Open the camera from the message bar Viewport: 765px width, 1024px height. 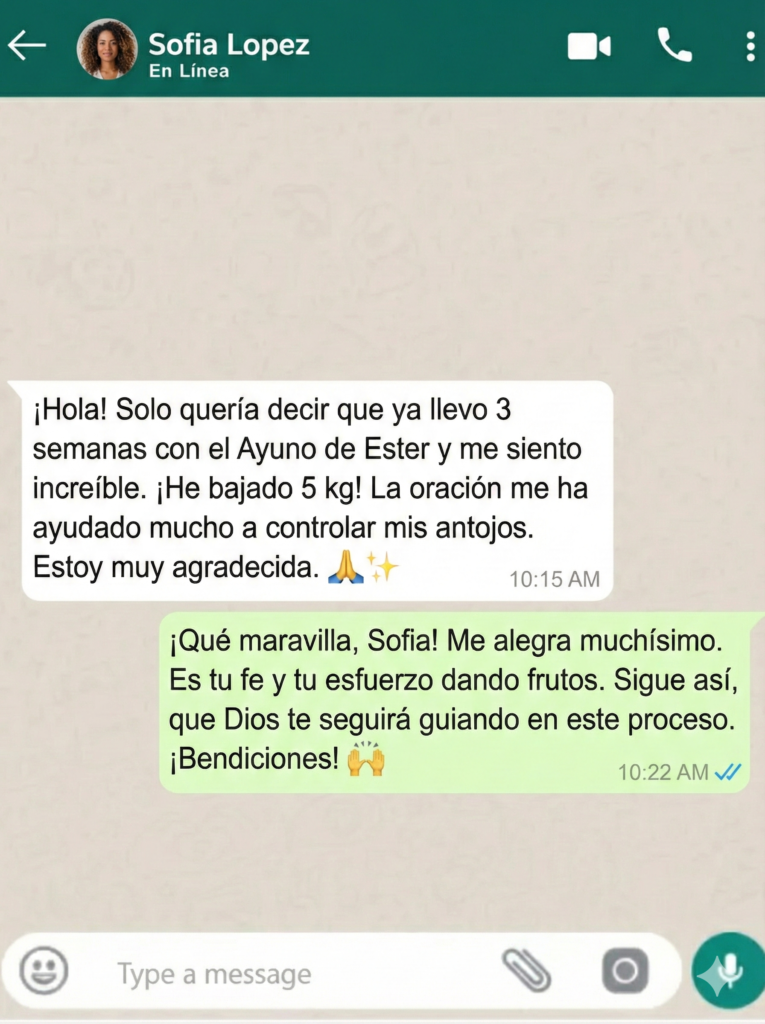tap(625, 971)
